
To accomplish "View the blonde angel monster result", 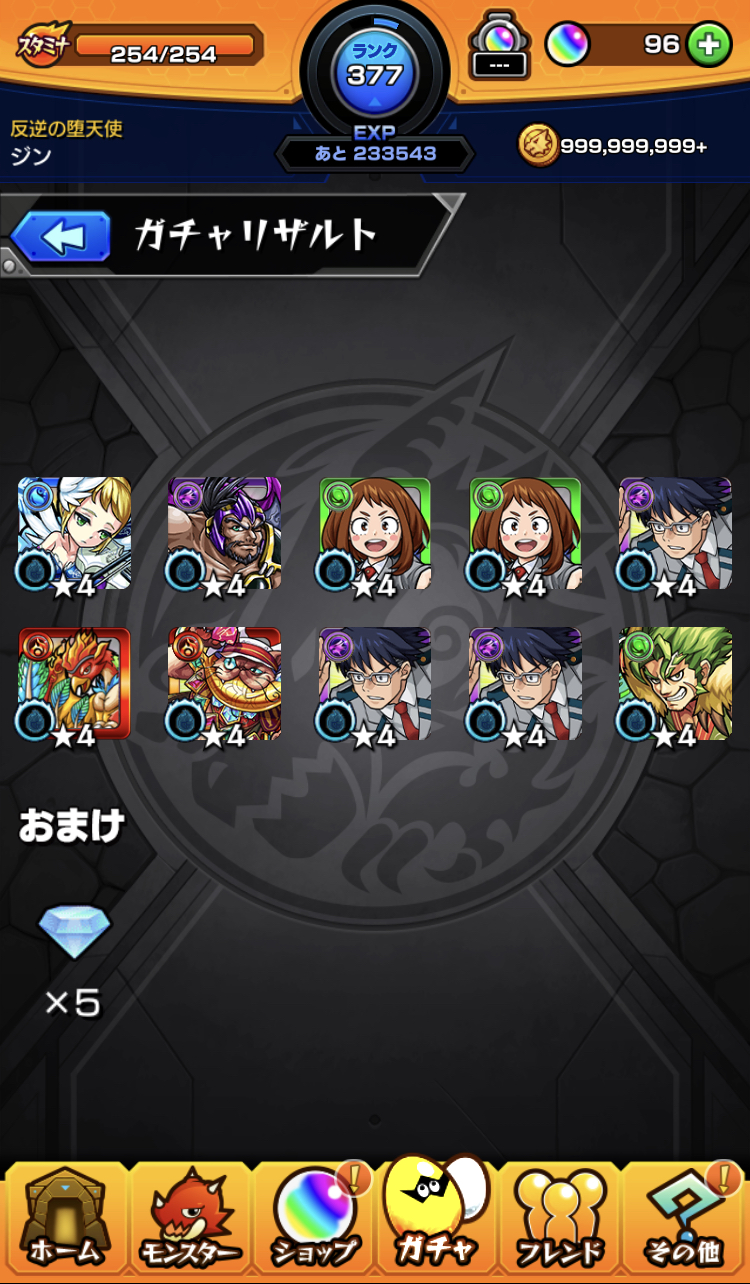I will click(x=74, y=534).
